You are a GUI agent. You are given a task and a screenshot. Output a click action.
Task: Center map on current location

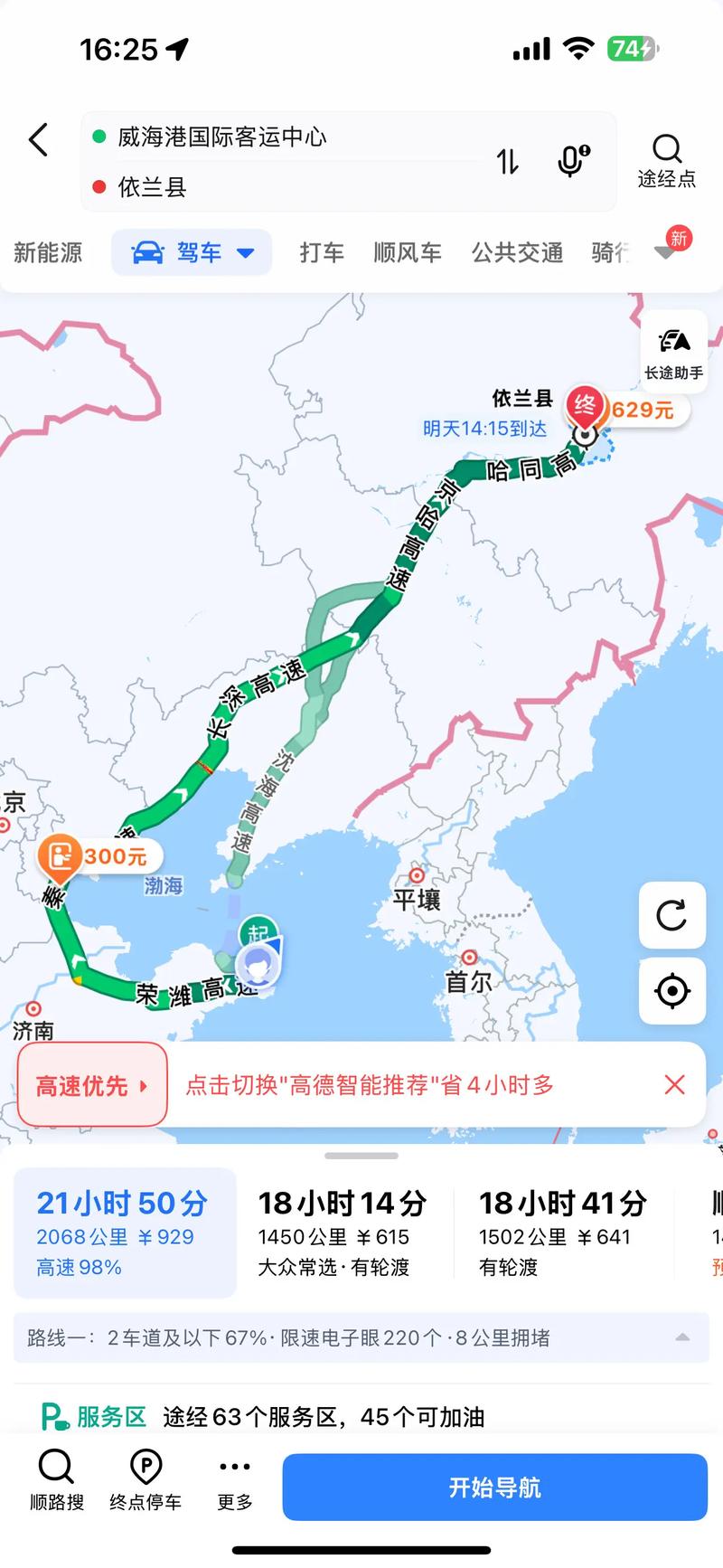[672, 991]
